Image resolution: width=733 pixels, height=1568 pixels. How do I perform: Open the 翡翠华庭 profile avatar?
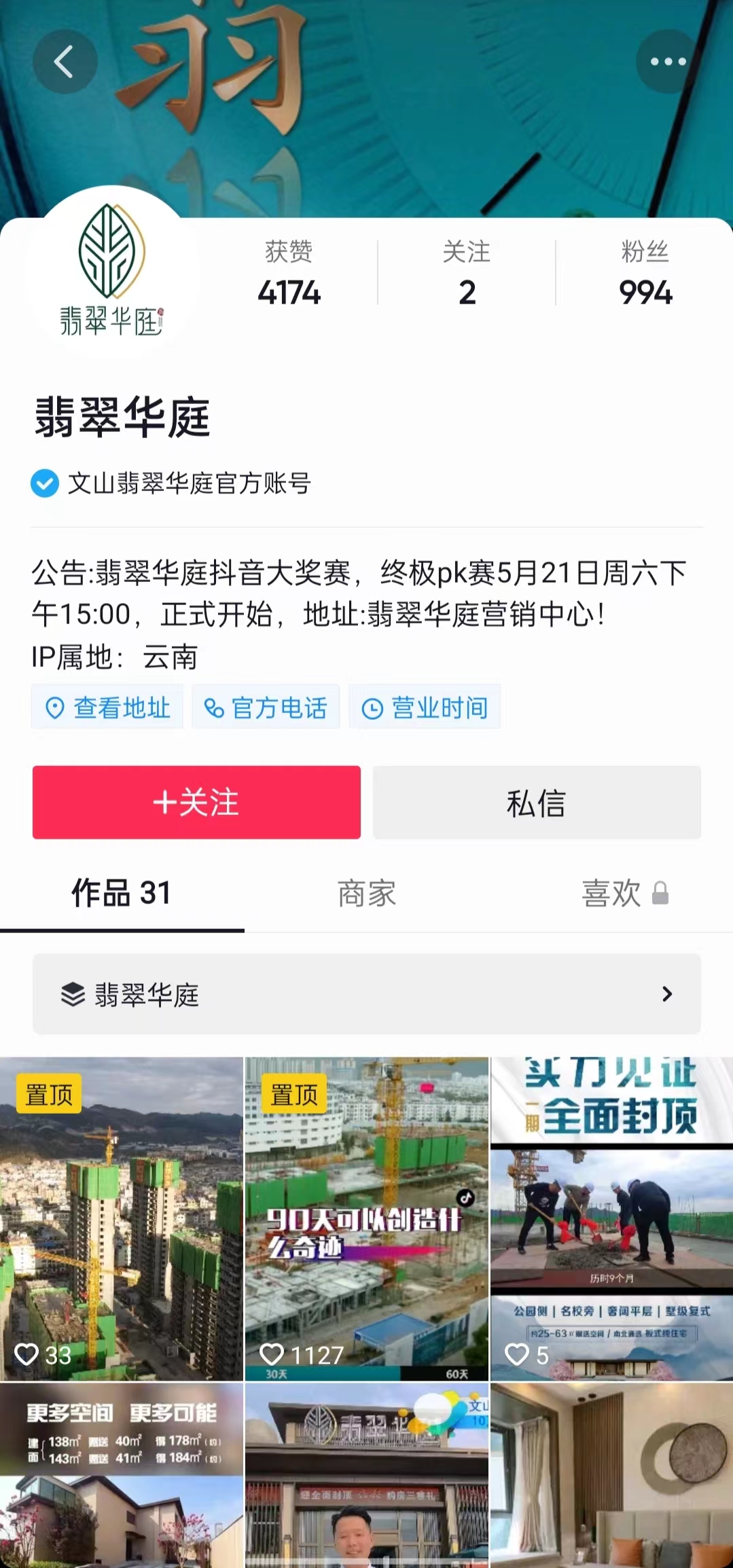[x=111, y=272]
